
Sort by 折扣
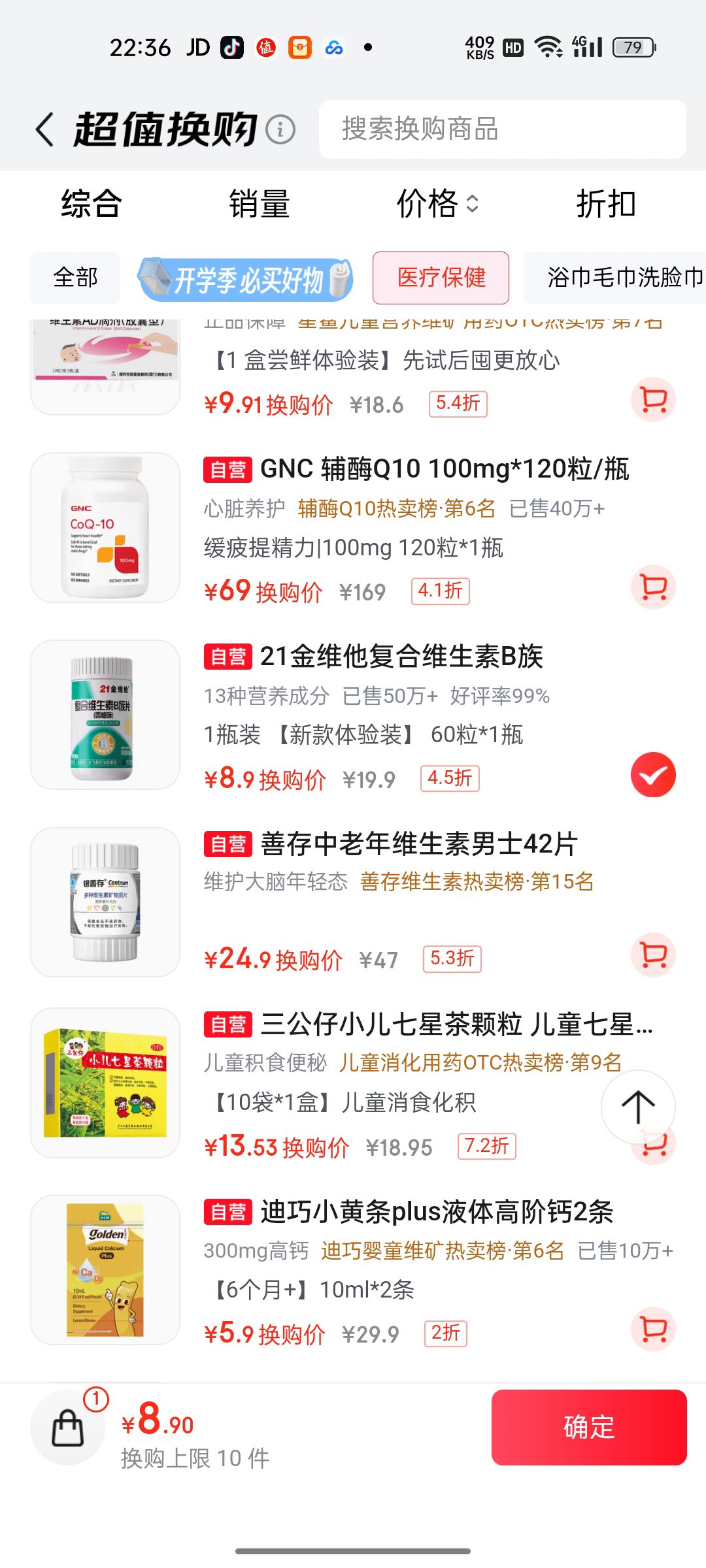coord(606,204)
